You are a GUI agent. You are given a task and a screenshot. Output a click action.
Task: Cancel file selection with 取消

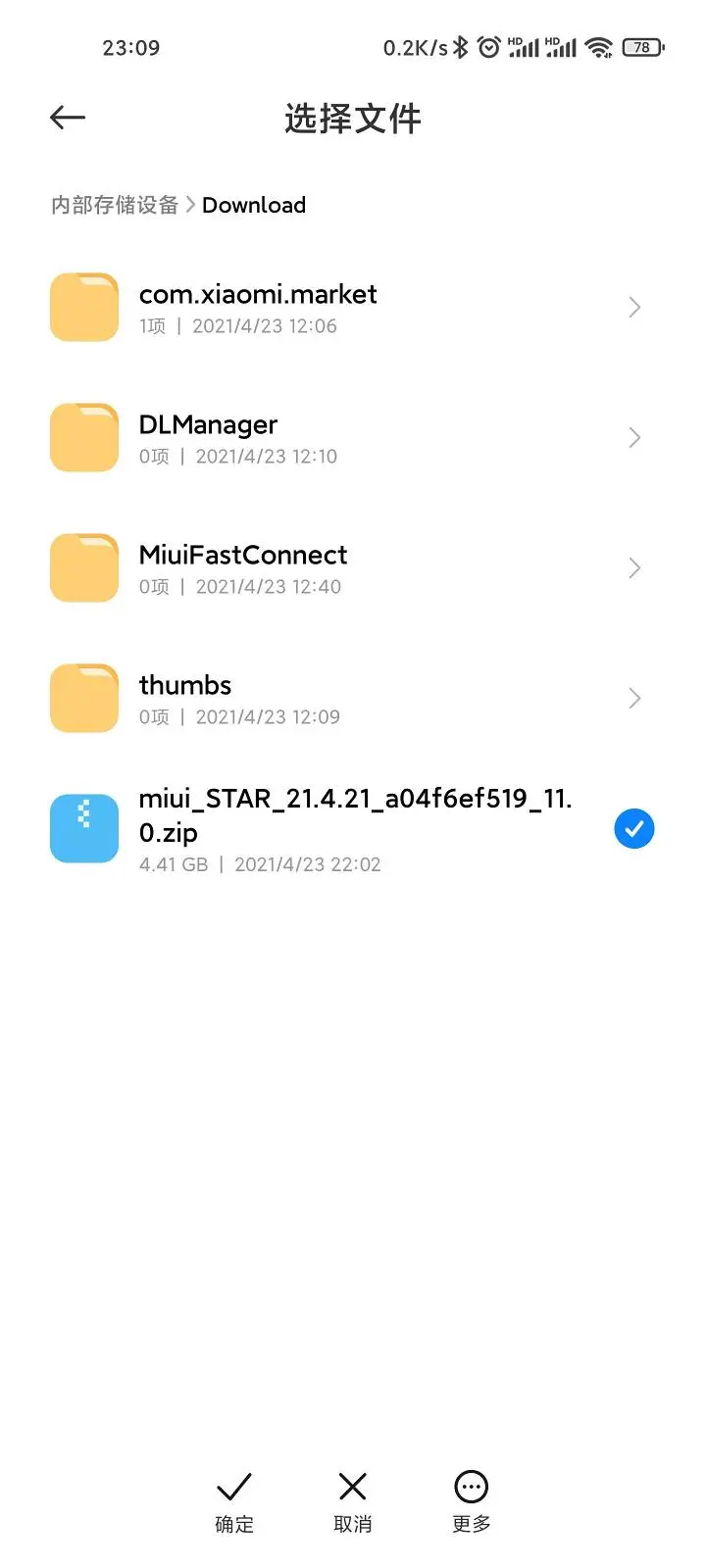tap(352, 1501)
